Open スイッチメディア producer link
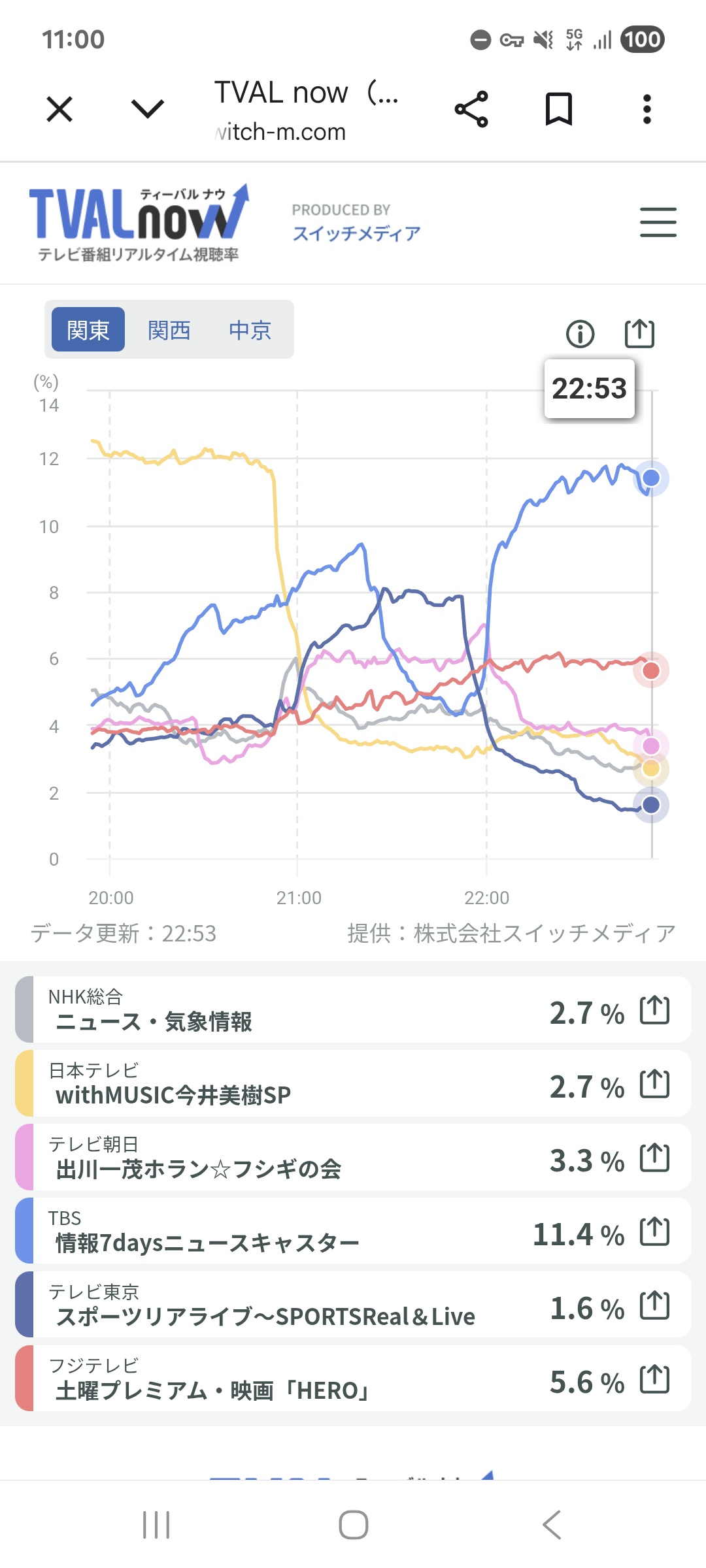706x1568 pixels. (356, 233)
